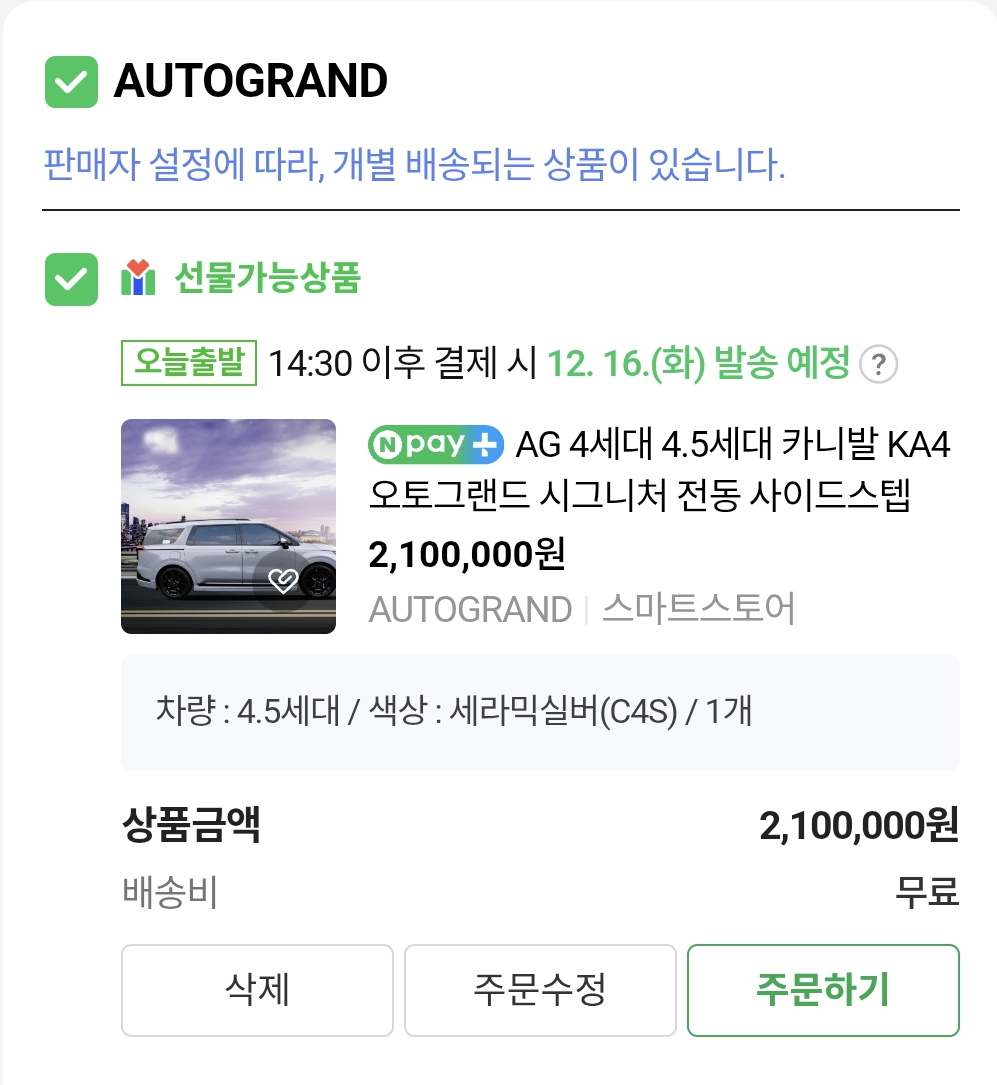Select the green checkmark next to AUTOGRAND
This screenshot has height=1085, width=997.
click(x=71, y=80)
